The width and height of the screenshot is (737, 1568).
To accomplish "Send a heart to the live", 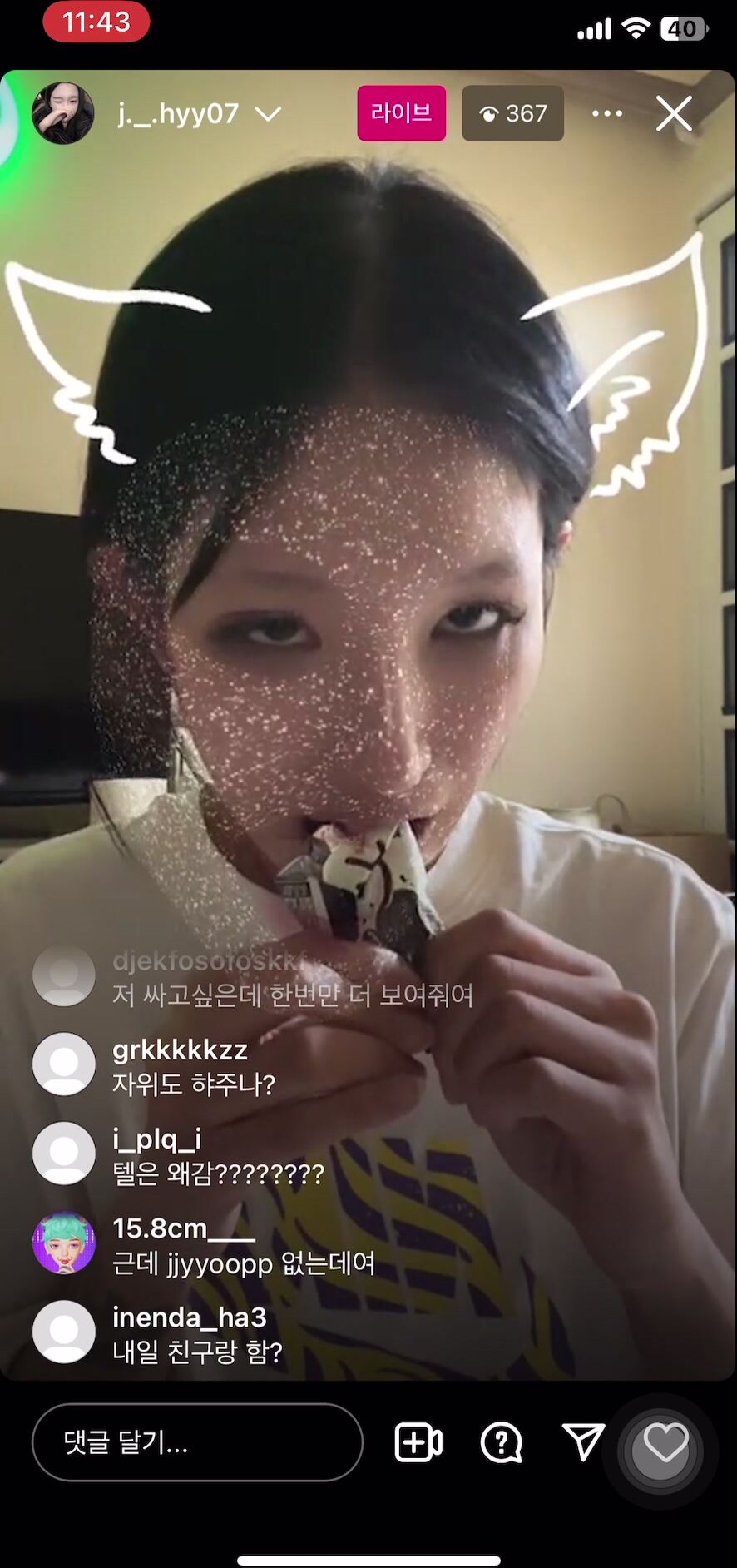I will [x=664, y=1448].
